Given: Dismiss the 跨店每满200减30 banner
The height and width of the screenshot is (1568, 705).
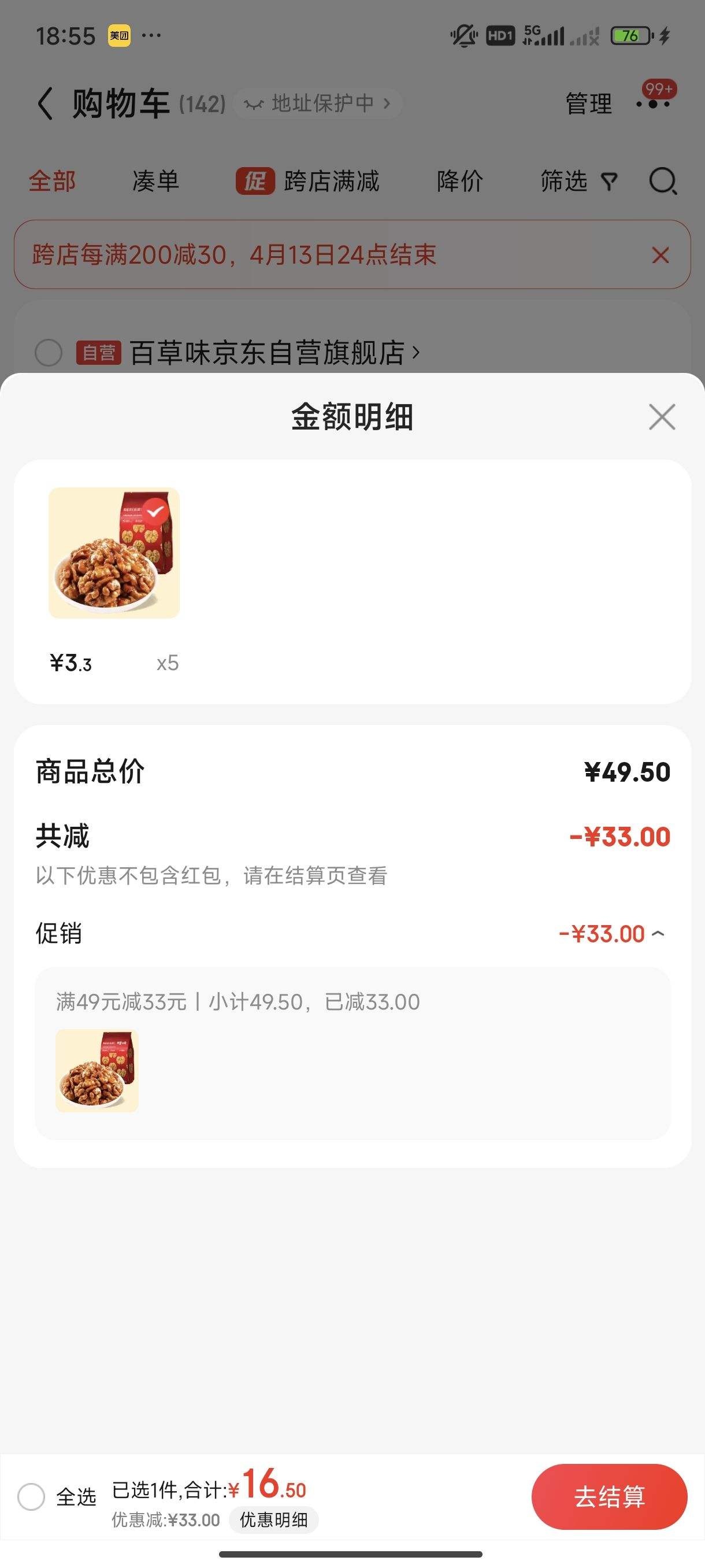Looking at the screenshot, I should [x=660, y=255].
